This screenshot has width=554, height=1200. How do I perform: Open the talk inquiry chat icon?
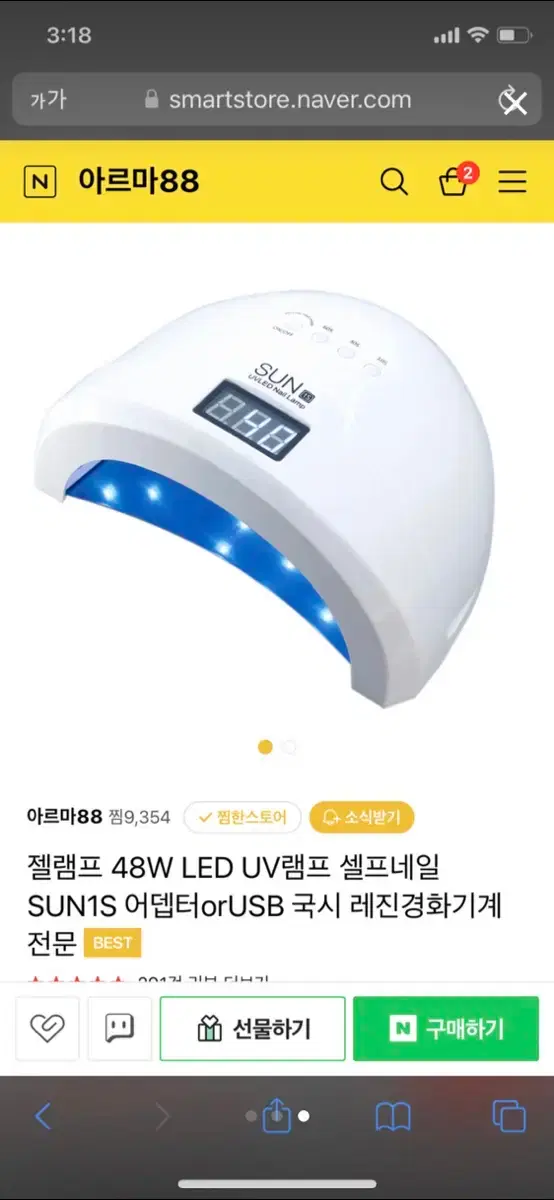[x=119, y=1028]
